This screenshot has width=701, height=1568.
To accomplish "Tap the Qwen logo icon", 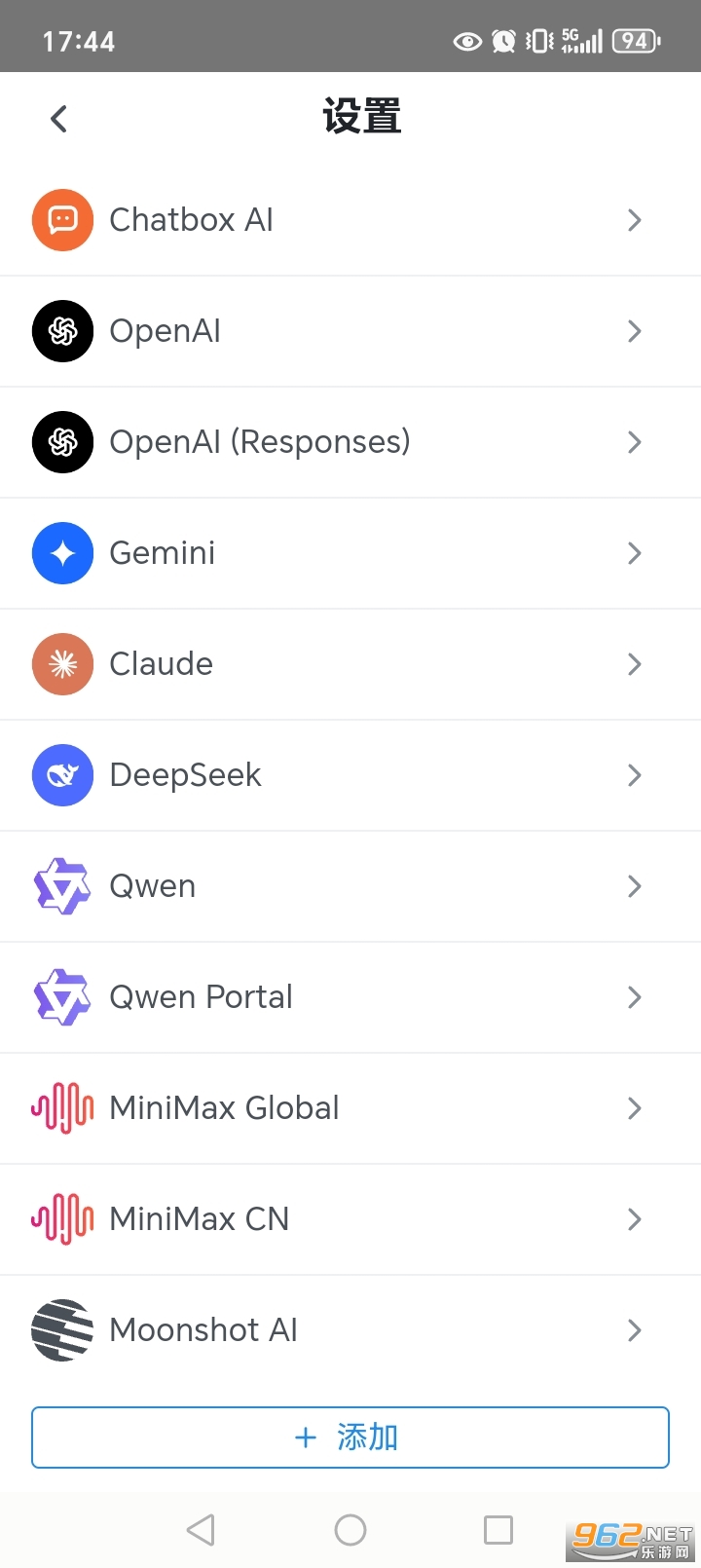I will (x=62, y=886).
